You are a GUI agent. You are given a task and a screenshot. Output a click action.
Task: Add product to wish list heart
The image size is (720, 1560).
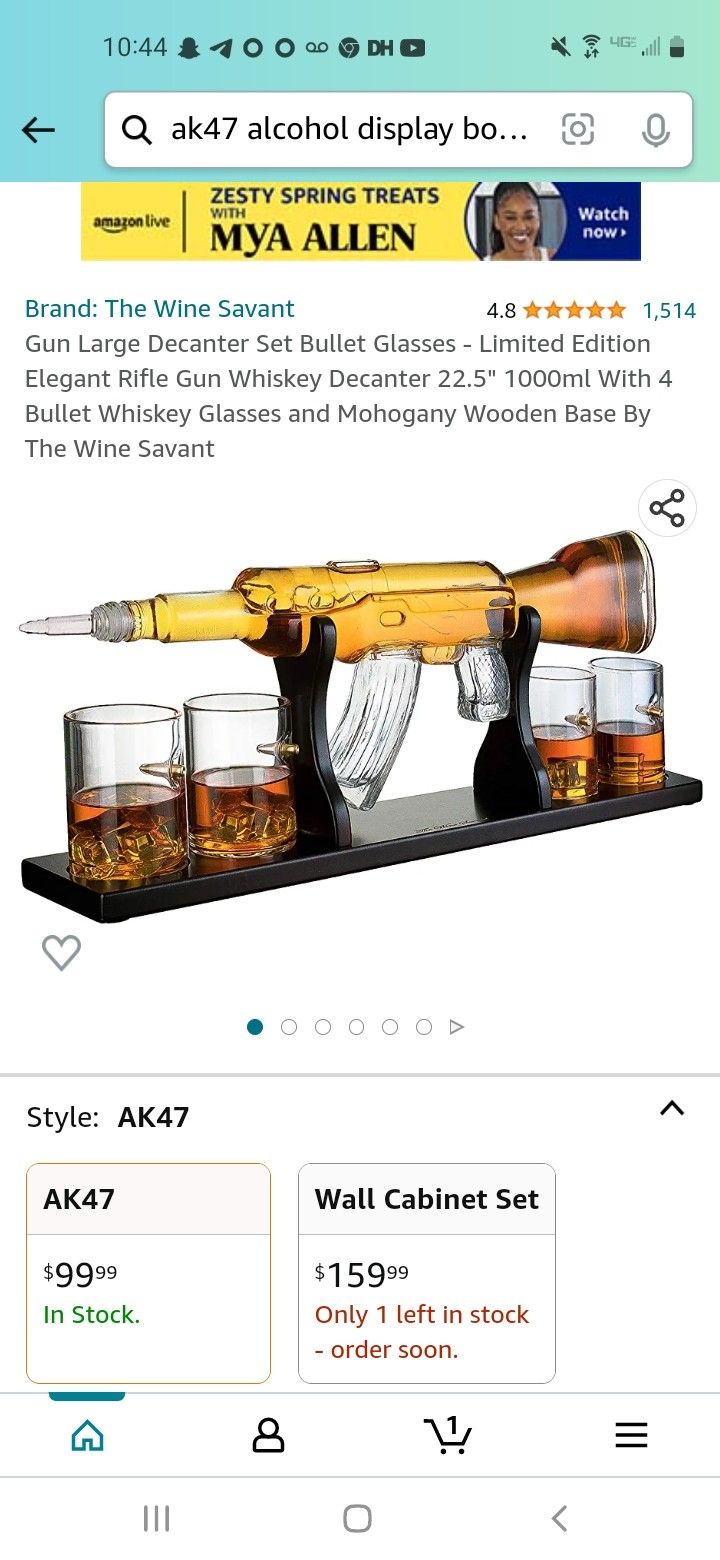click(x=61, y=952)
